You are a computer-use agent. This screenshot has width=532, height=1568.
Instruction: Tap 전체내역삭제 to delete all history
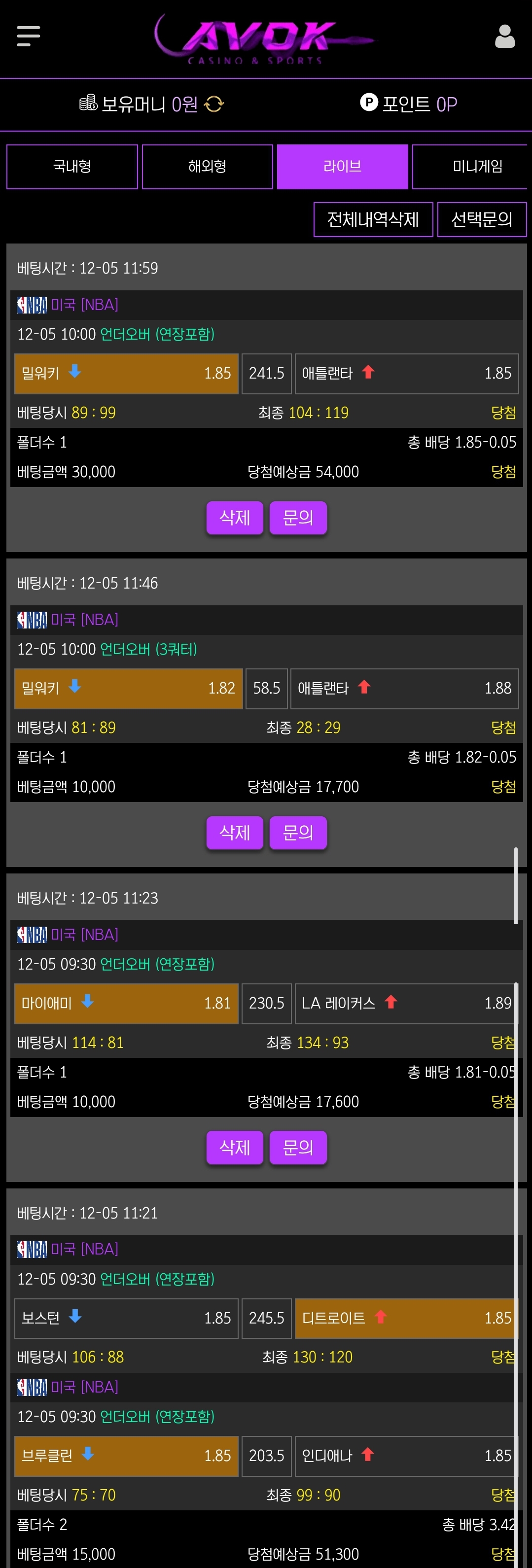pos(373,219)
